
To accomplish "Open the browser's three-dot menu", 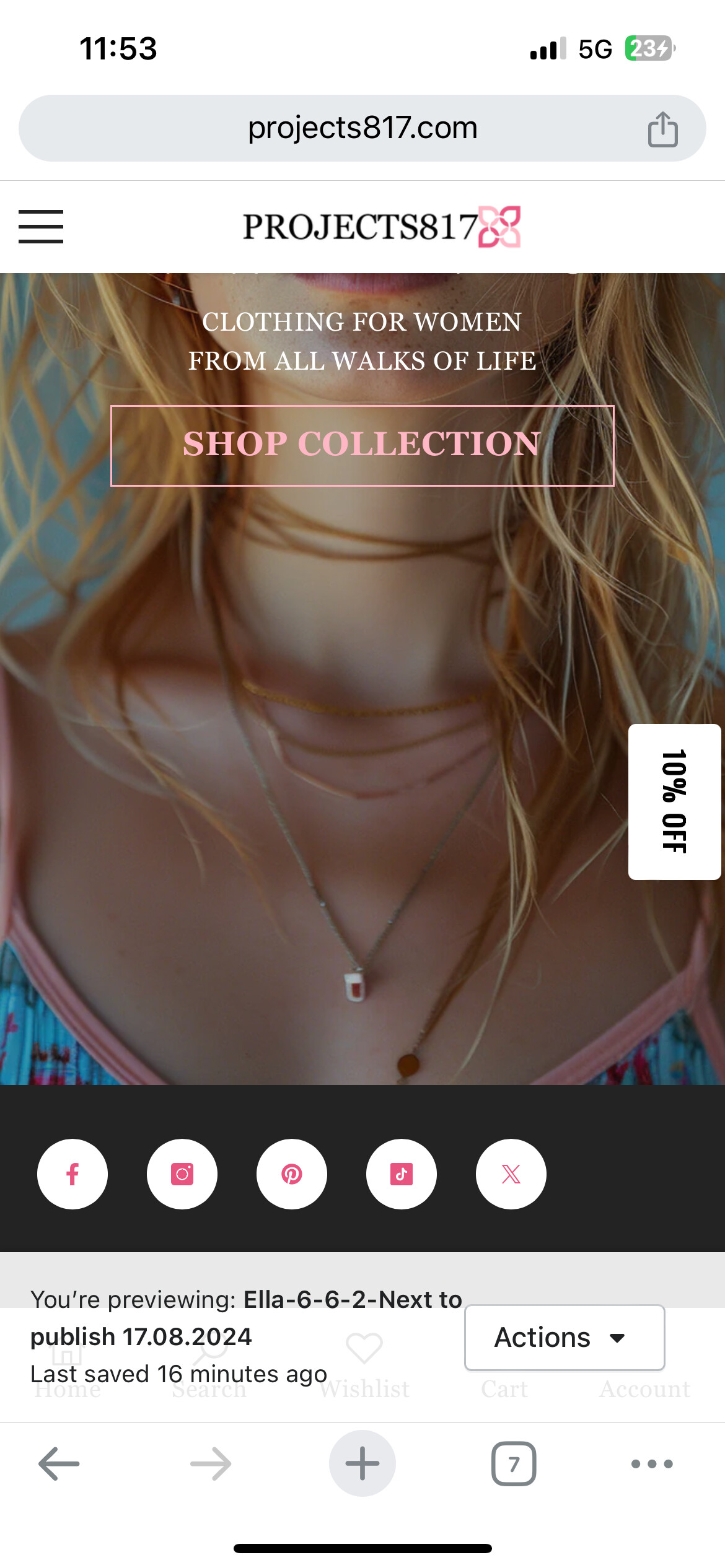I will point(652,1464).
